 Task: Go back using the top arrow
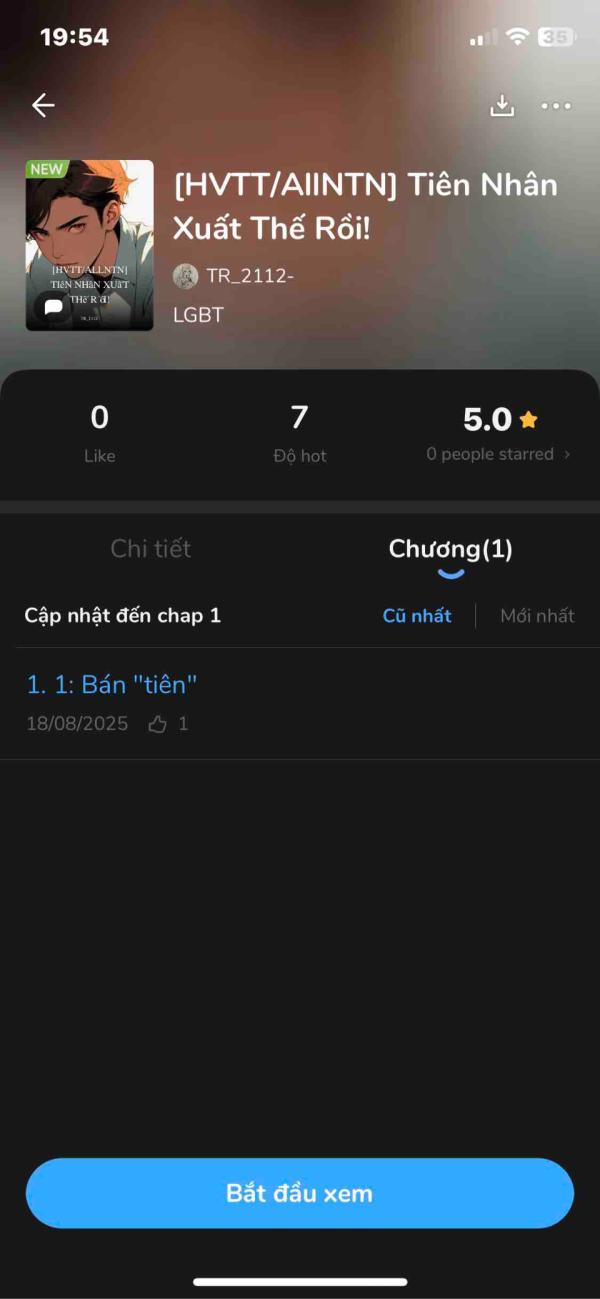43,105
